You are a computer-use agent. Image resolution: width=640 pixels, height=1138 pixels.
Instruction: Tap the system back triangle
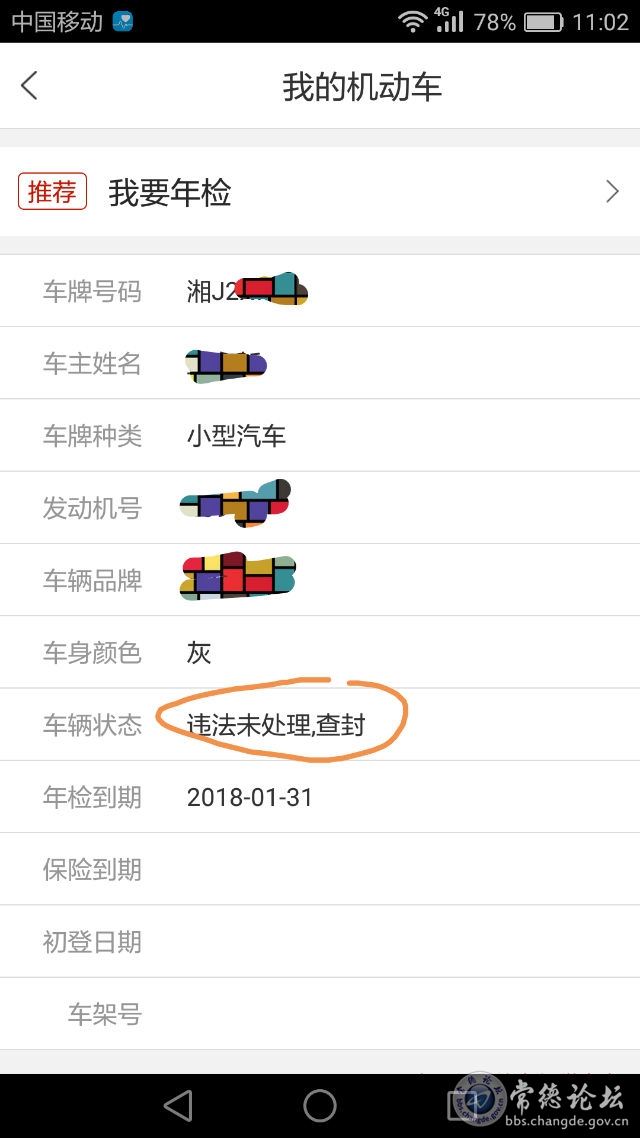[x=178, y=1105]
